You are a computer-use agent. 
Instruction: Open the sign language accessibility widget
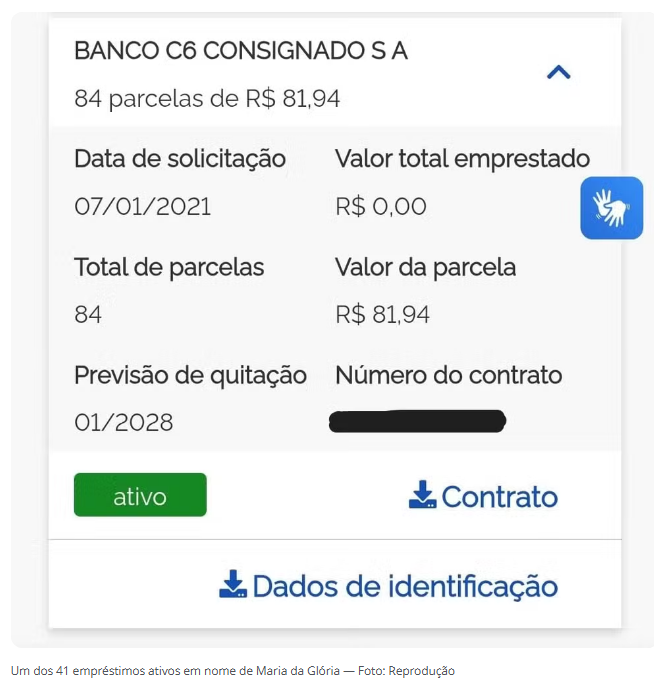click(611, 208)
